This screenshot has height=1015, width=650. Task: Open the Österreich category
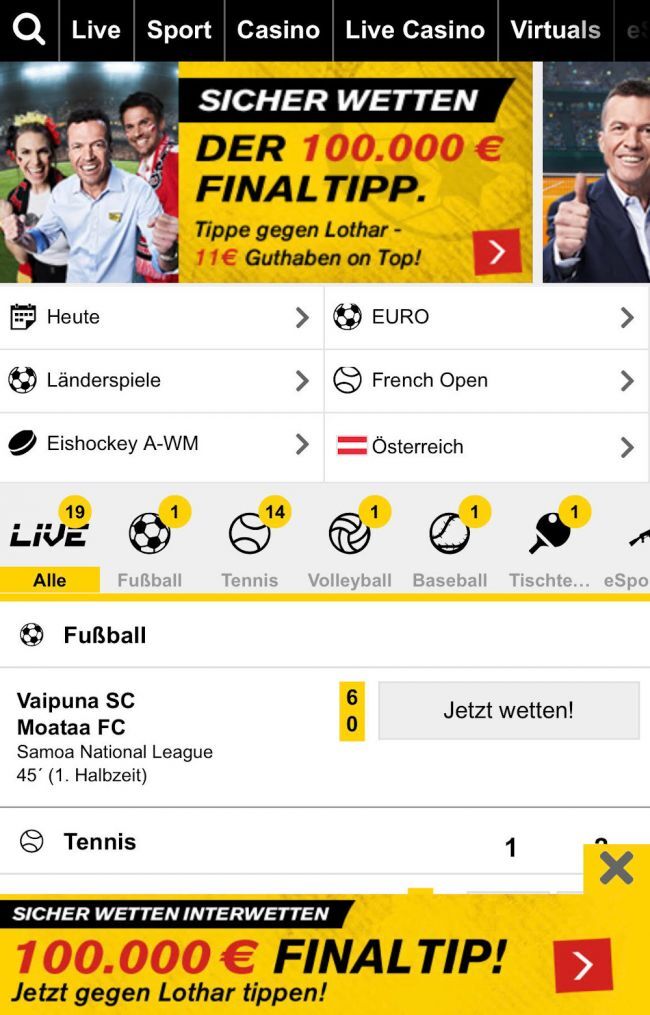(486, 446)
